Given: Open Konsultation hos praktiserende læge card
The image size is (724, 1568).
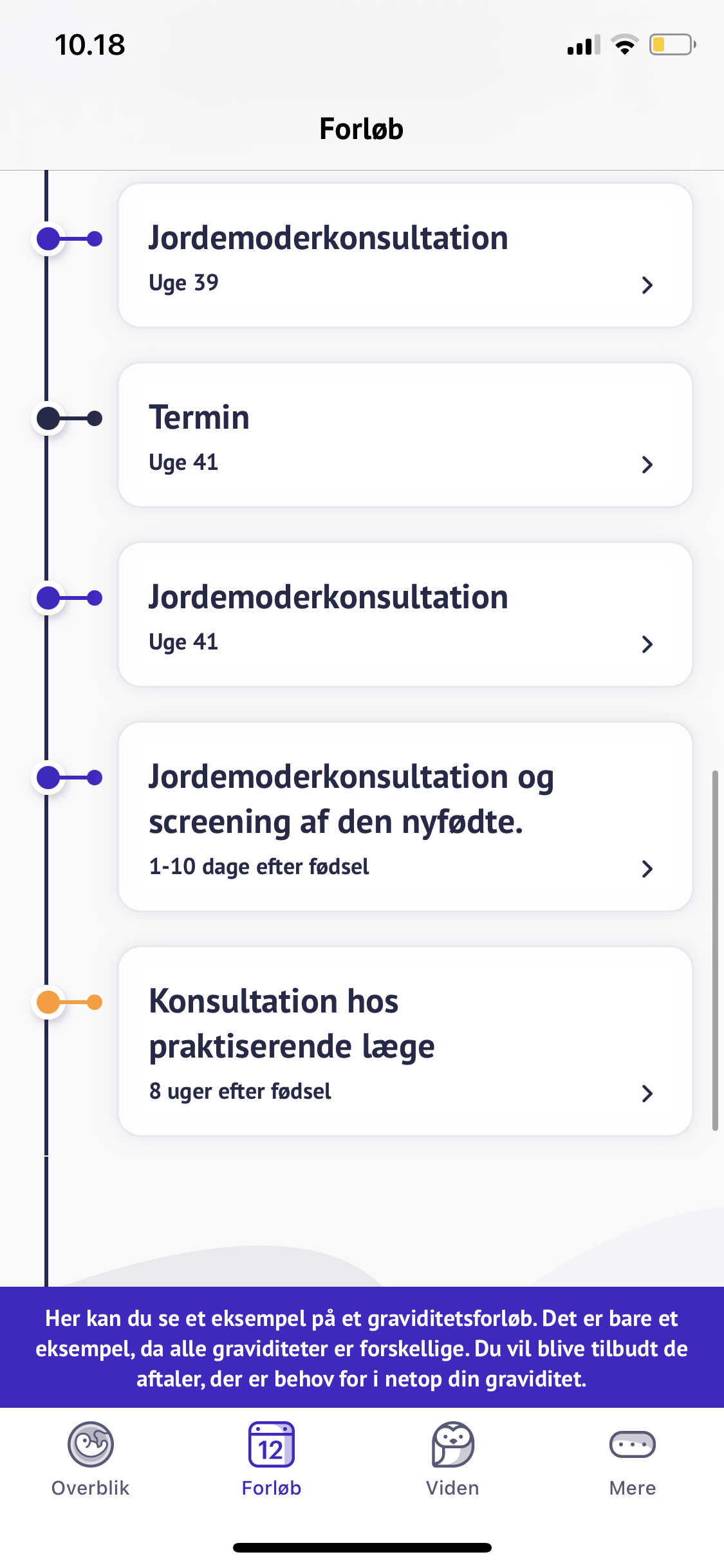Looking at the screenshot, I should (x=405, y=1041).
